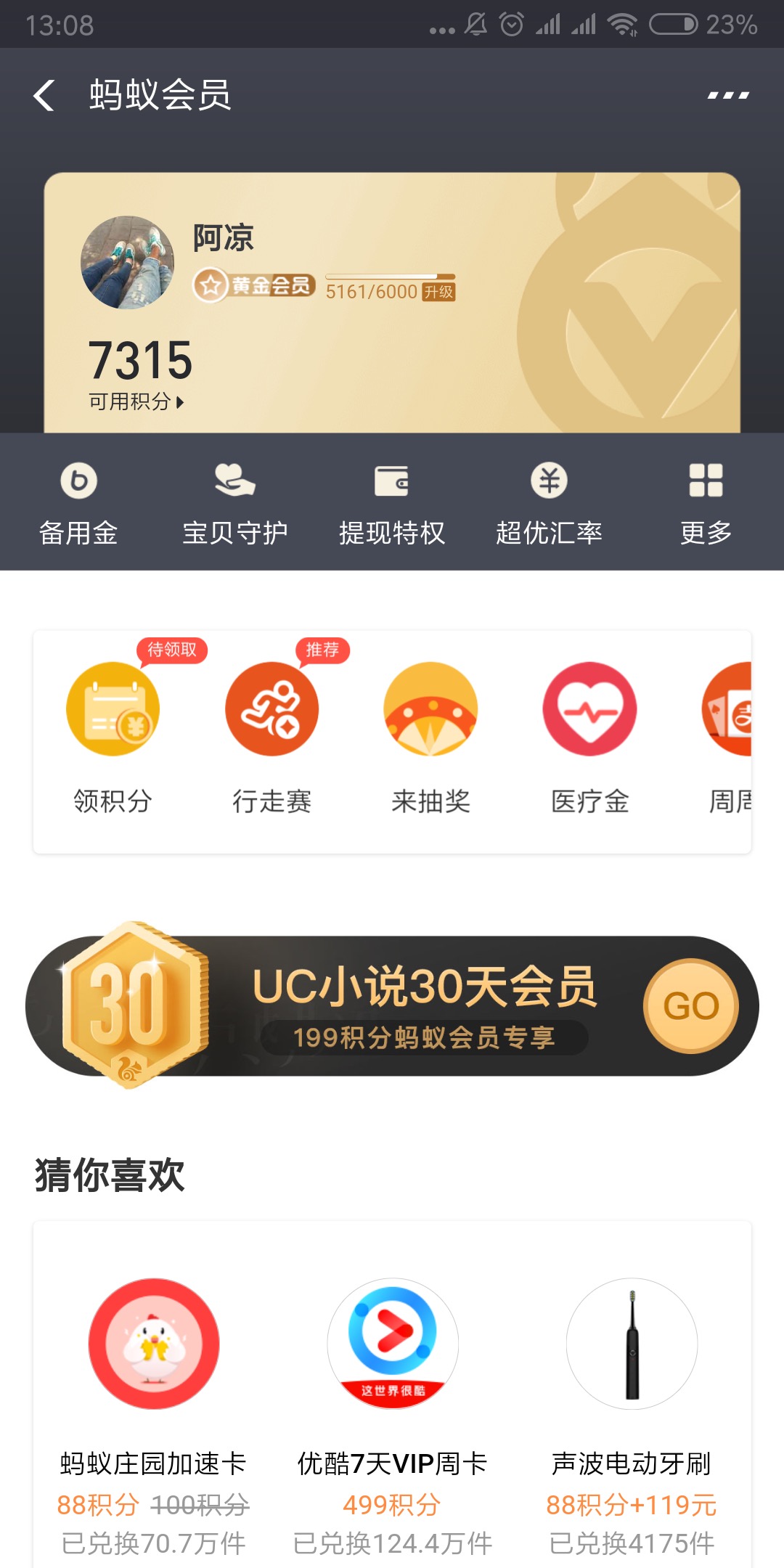Open 声波电动牙刷 reward
The height and width of the screenshot is (1568, 784).
pyautogui.click(x=632, y=1416)
